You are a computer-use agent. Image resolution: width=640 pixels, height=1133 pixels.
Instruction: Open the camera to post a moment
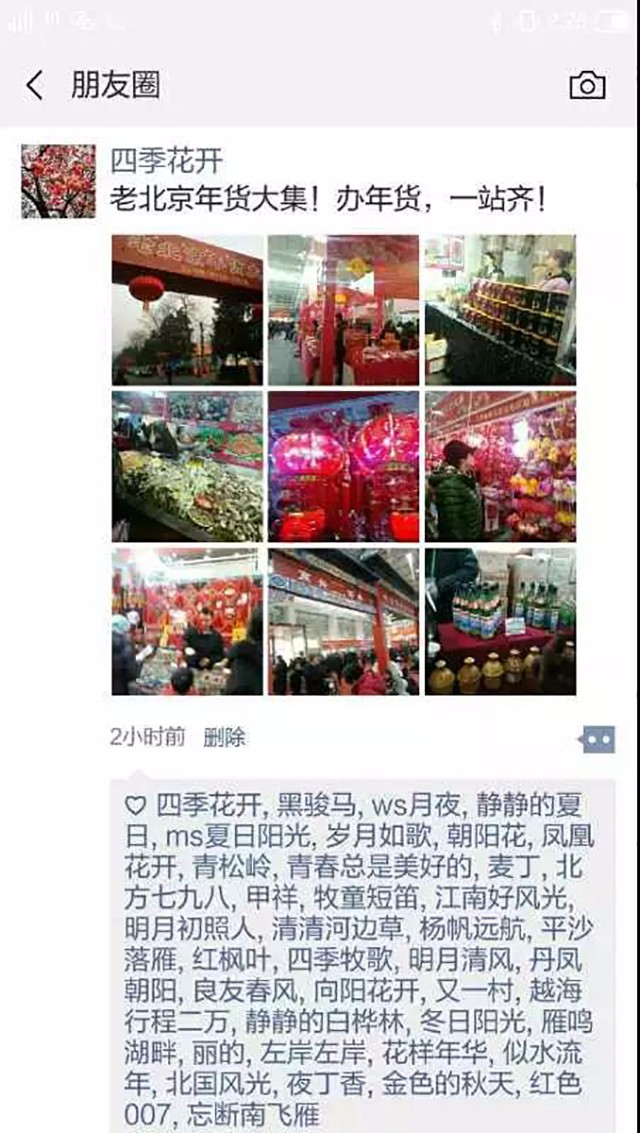point(587,86)
